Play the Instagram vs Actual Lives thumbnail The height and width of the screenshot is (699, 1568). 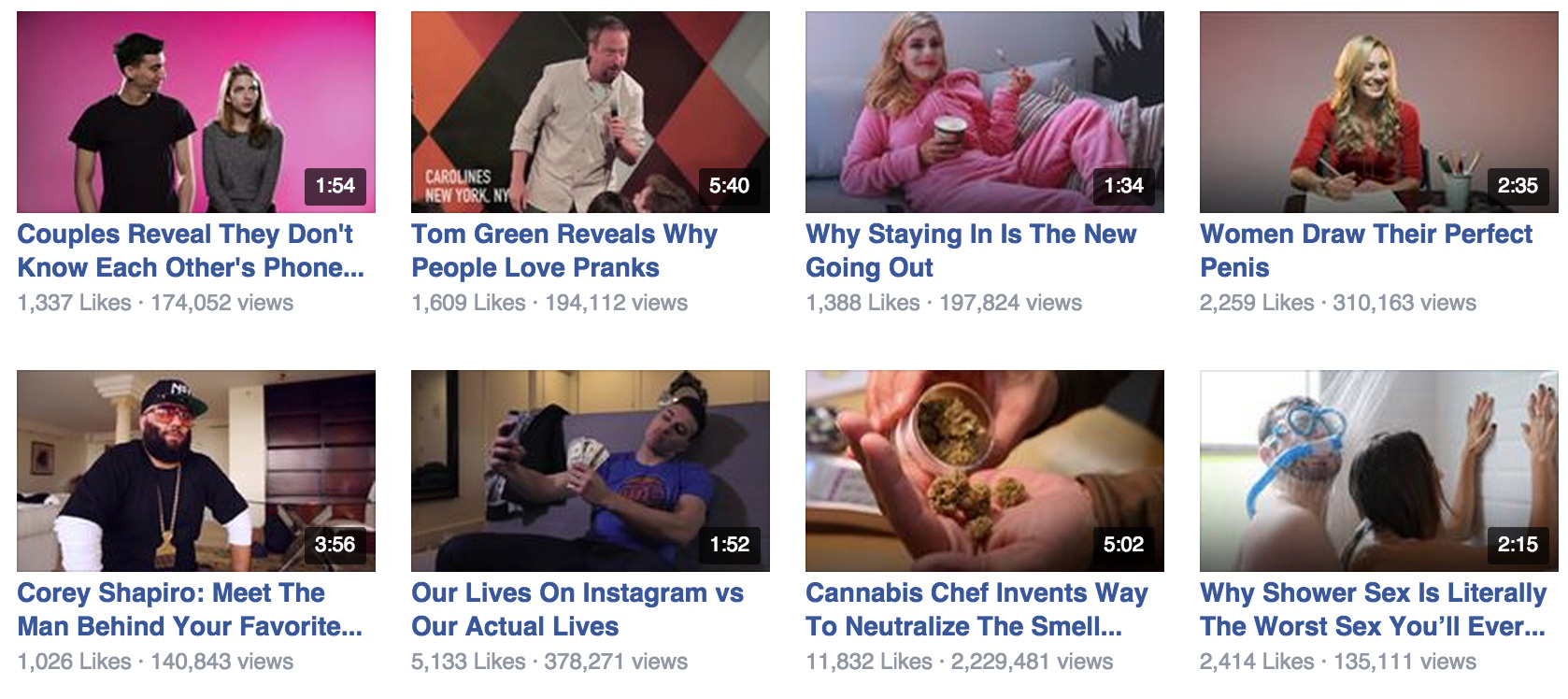coord(590,470)
